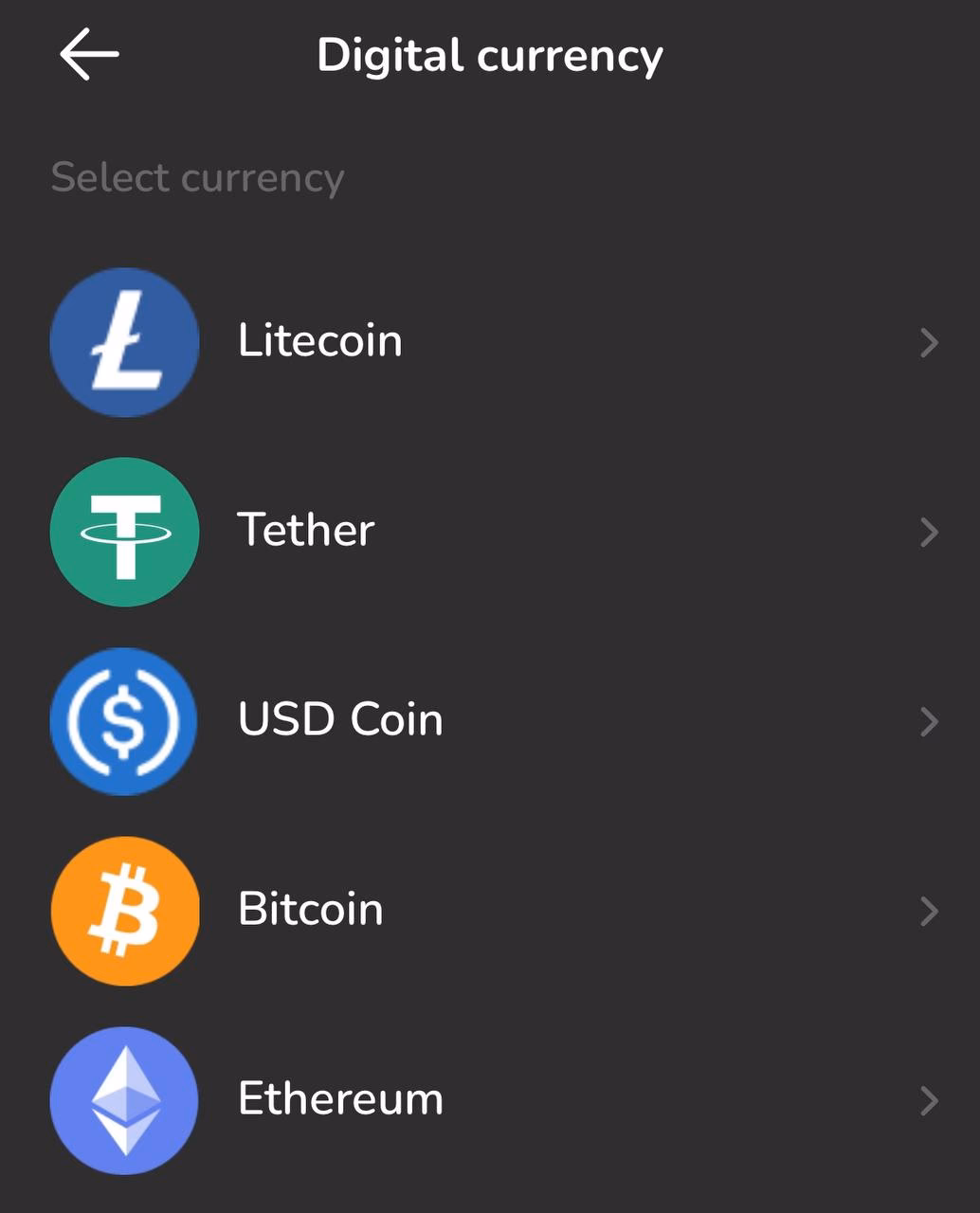
Task: Choose Tether from the list
Action: [305, 532]
